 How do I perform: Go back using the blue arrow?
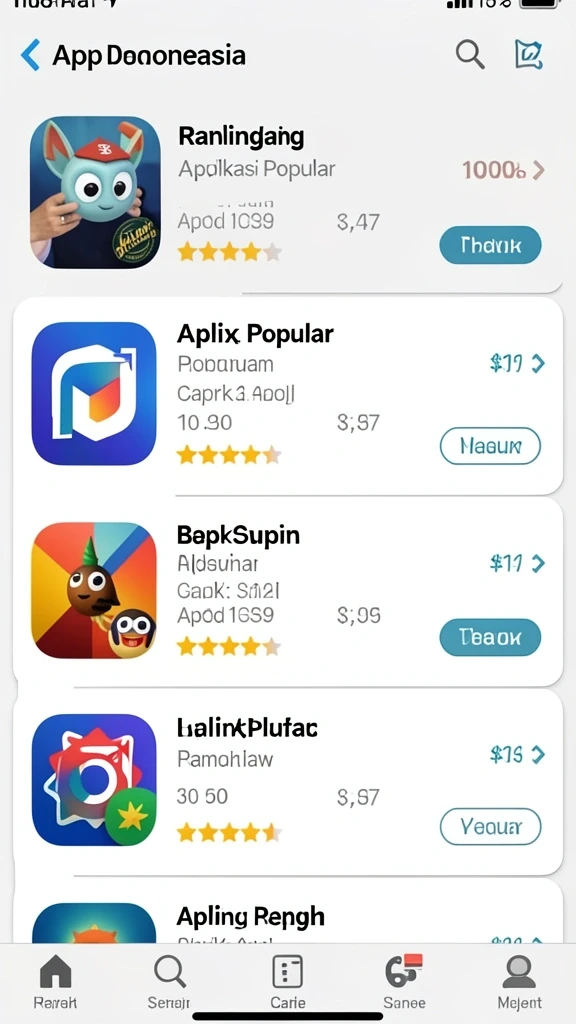(x=30, y=54)
